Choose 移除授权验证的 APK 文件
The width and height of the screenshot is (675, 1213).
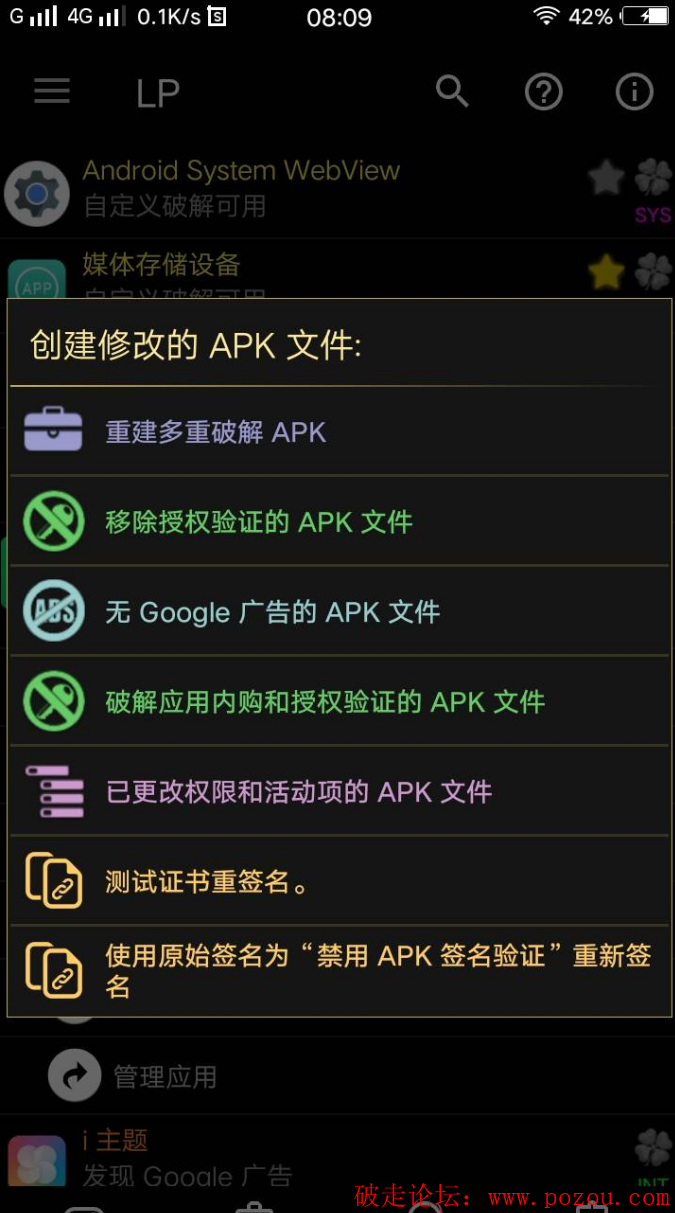(338, 522)
